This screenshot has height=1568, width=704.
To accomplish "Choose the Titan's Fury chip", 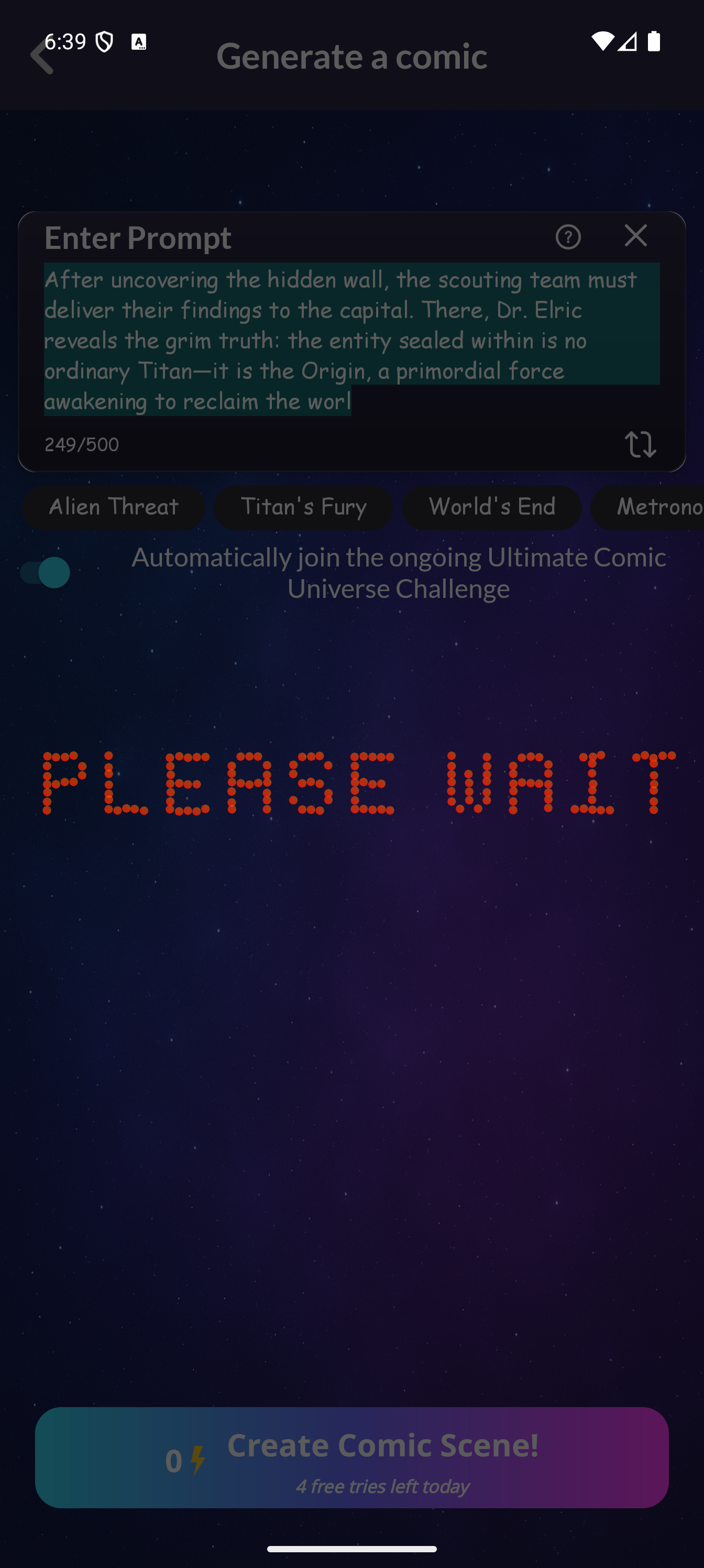I will click(x=303, y=507).
